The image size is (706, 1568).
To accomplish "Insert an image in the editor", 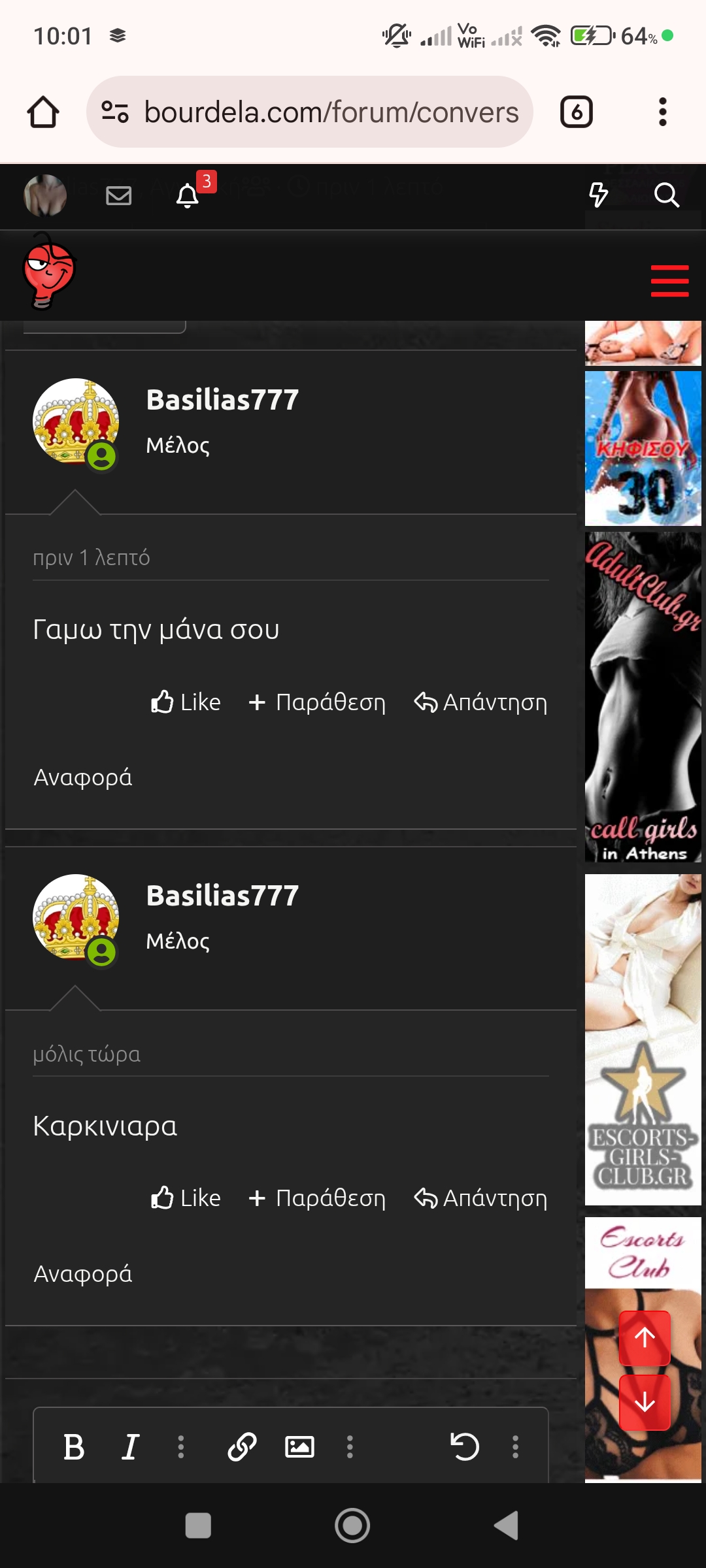I will pos(299,1447).
